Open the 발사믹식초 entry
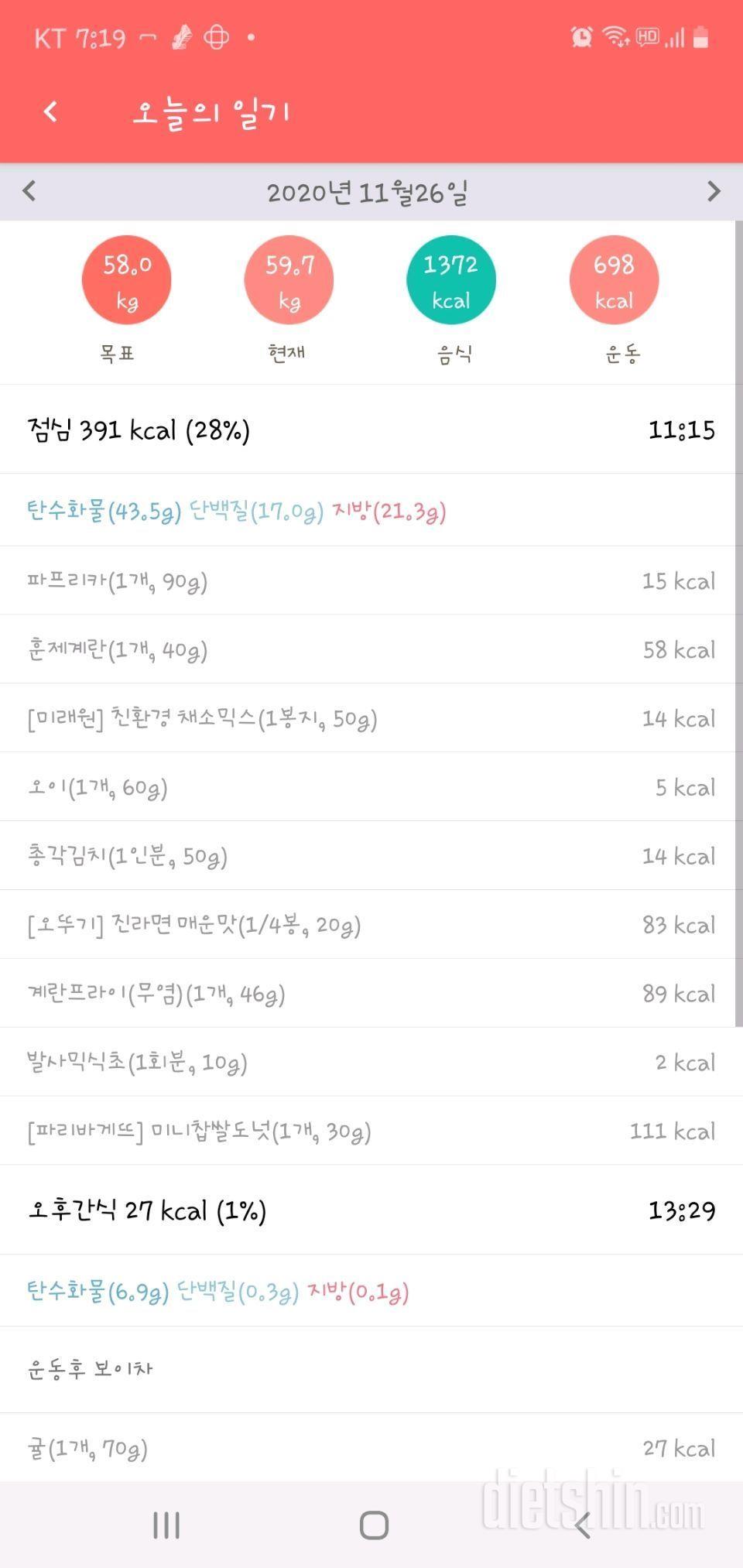The image size is (743, 1568). [370, 1063]
